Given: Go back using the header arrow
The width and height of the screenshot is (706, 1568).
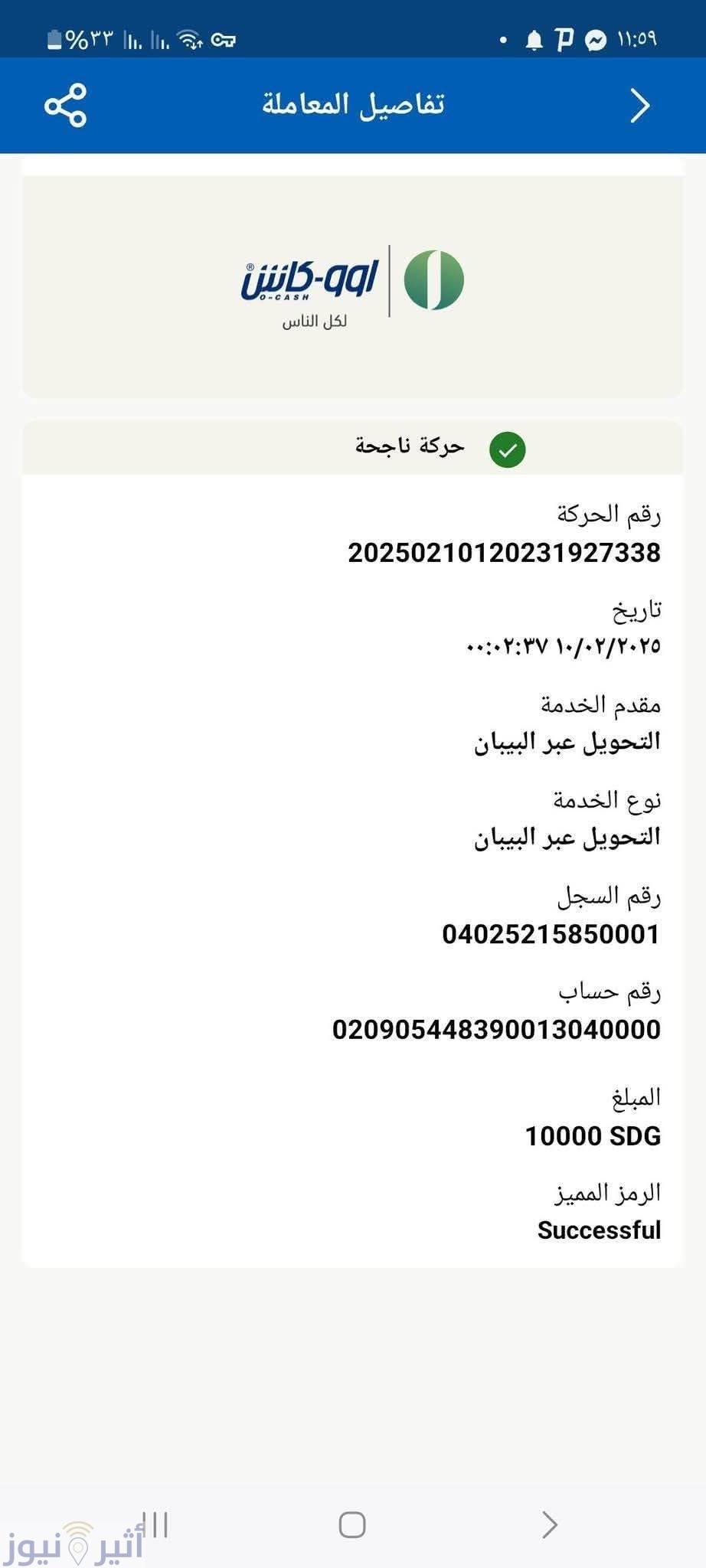Looking at the screenshot, I should click(640, 106).
